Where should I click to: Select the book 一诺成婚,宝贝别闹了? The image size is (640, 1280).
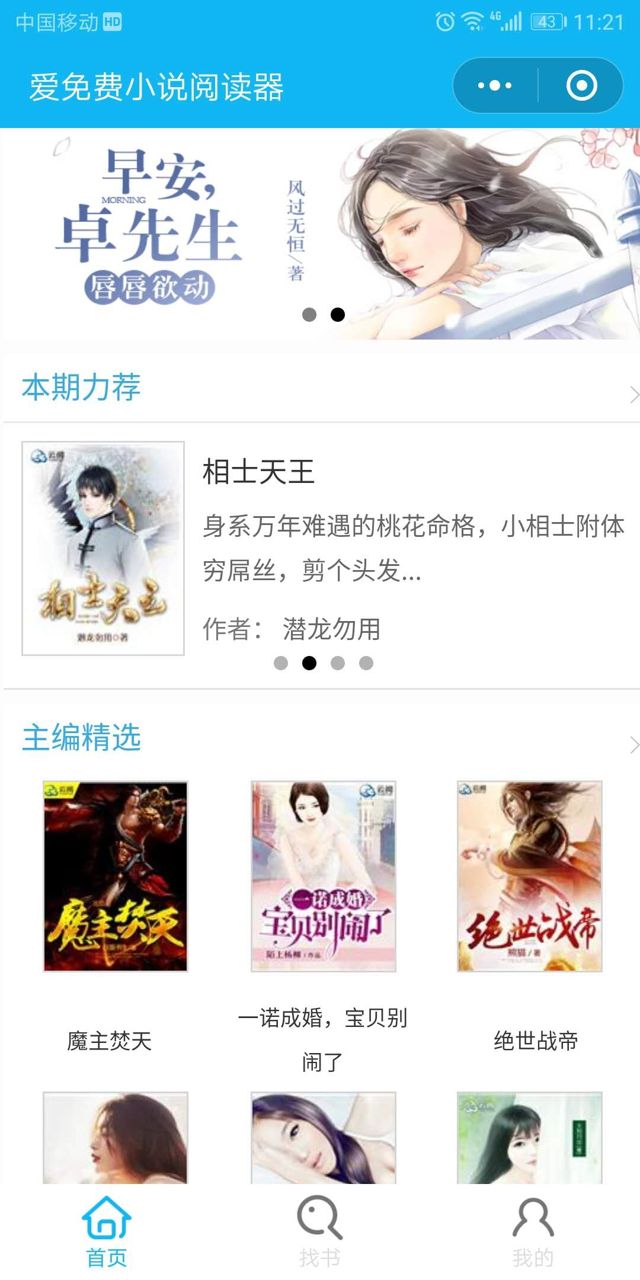click(x=323, y=876)
